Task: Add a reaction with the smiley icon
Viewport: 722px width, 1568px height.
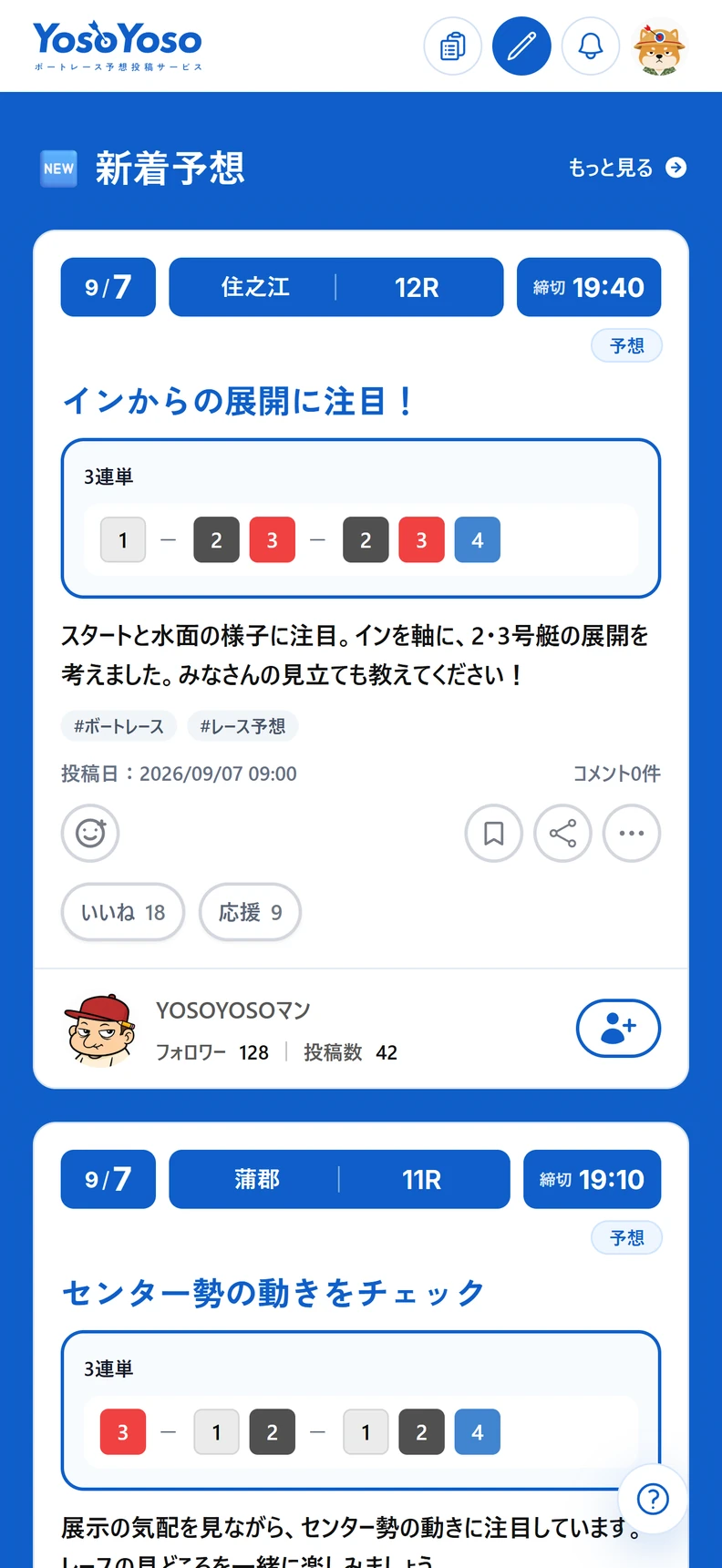Action: tap(90, 833)
